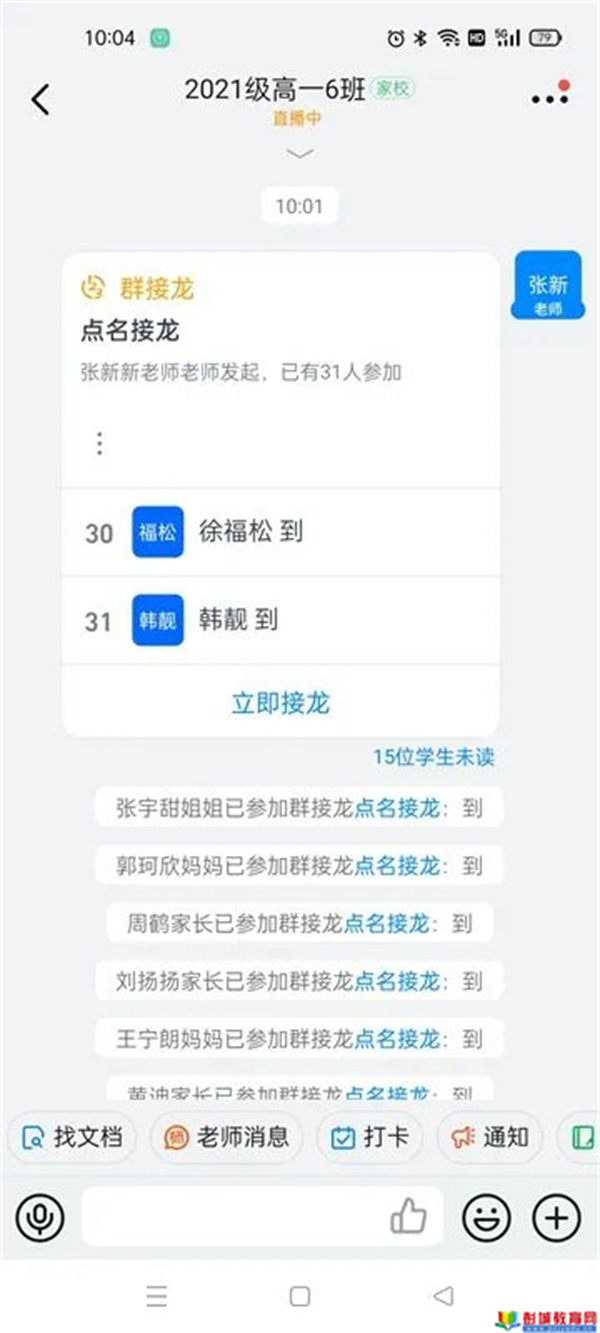Open the group's more options menu
The height and width of the screenshot is (1333, 600).
[549, 97]
